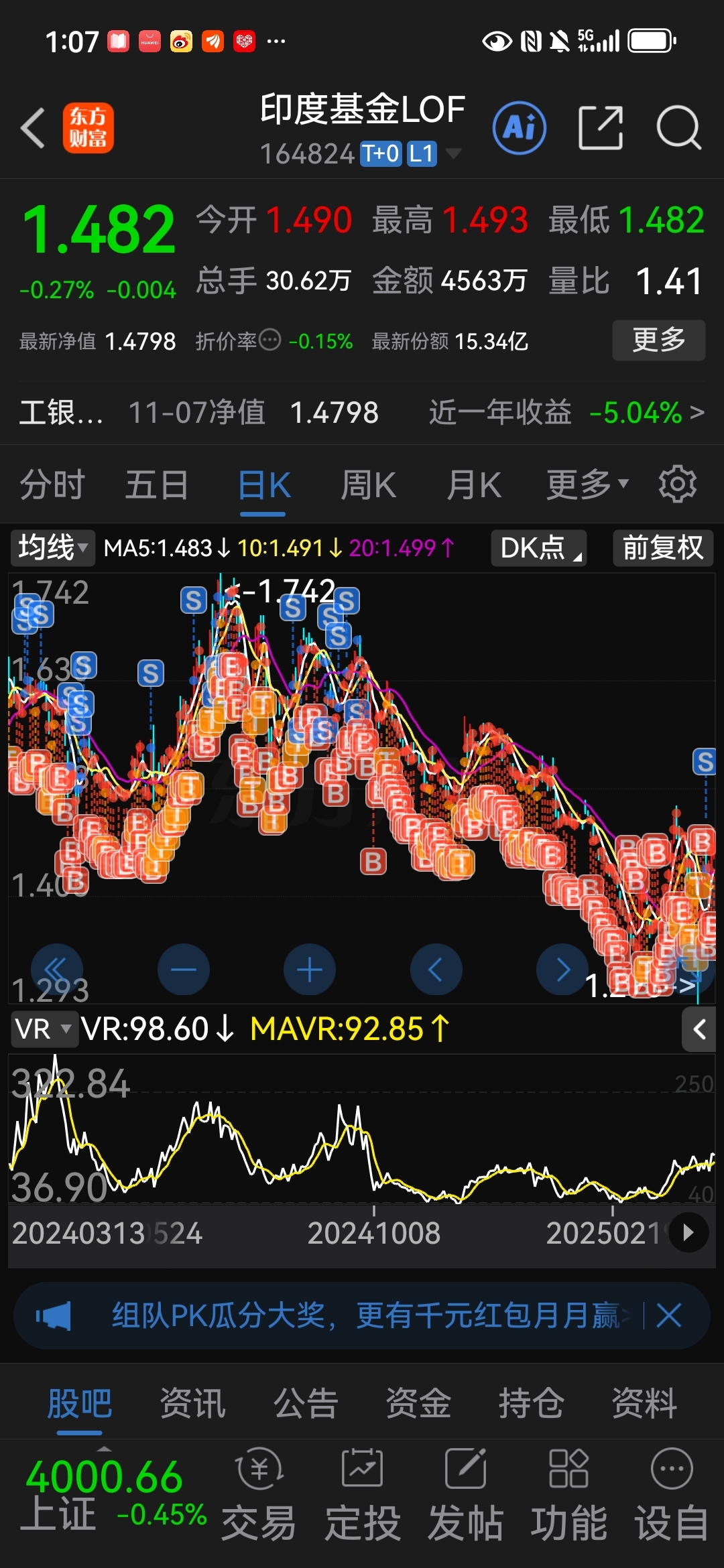This screenshot has width=724, height=1568.
Task: Tap the DK点 button
Action: coord(539,548)
